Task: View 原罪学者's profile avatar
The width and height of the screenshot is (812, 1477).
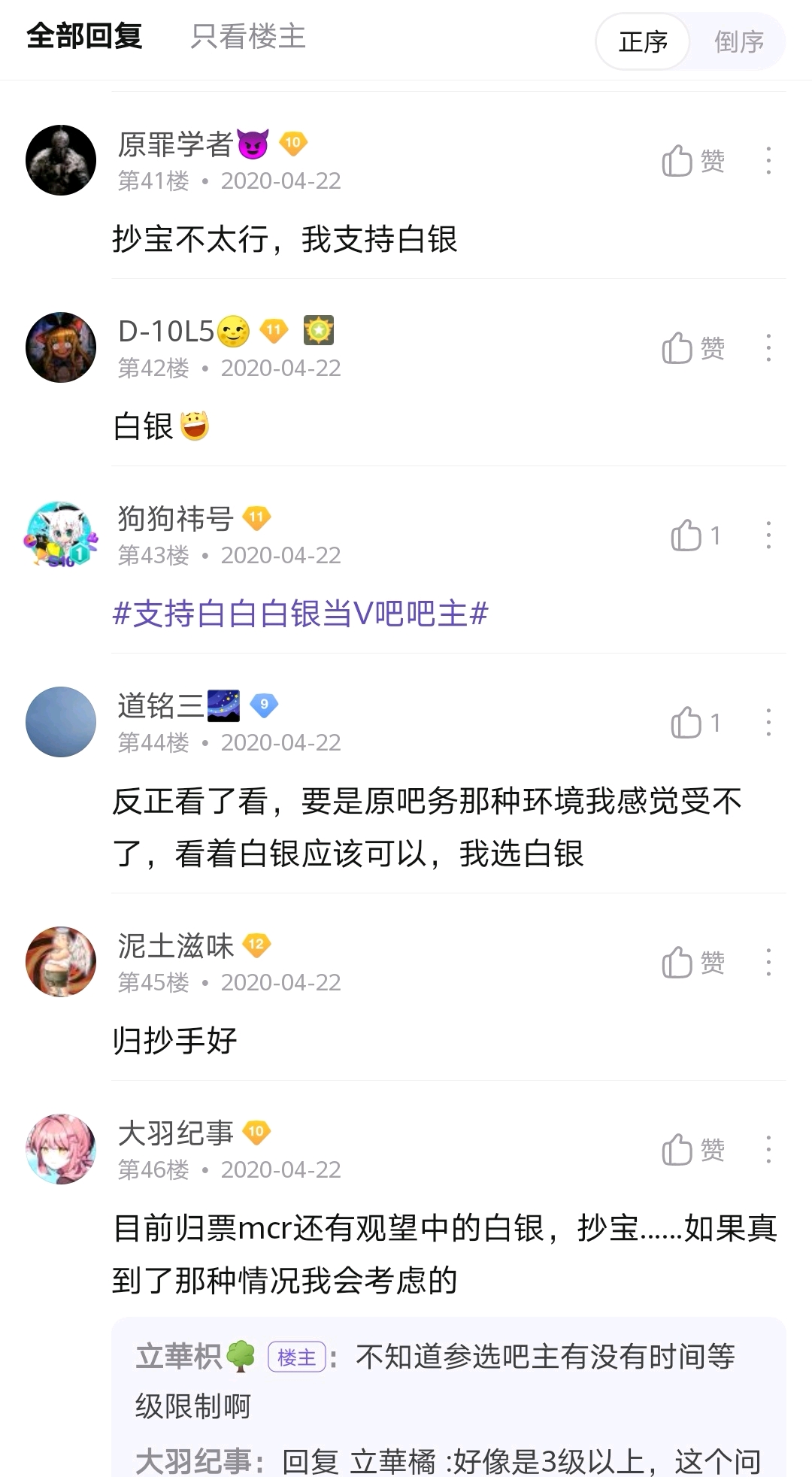Action: point(61,160)
